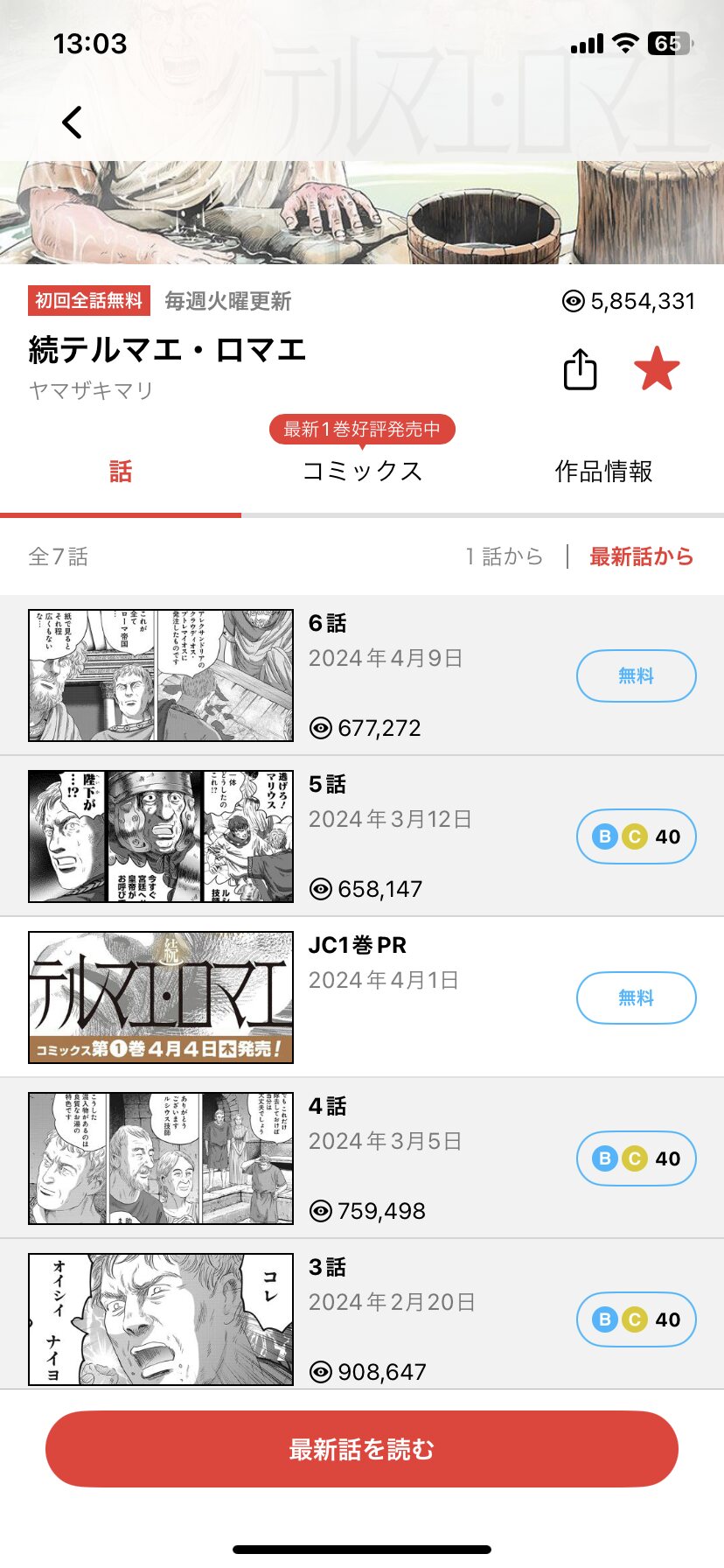Open the JC1巻 PR thumbnail

tap(161, 997)
